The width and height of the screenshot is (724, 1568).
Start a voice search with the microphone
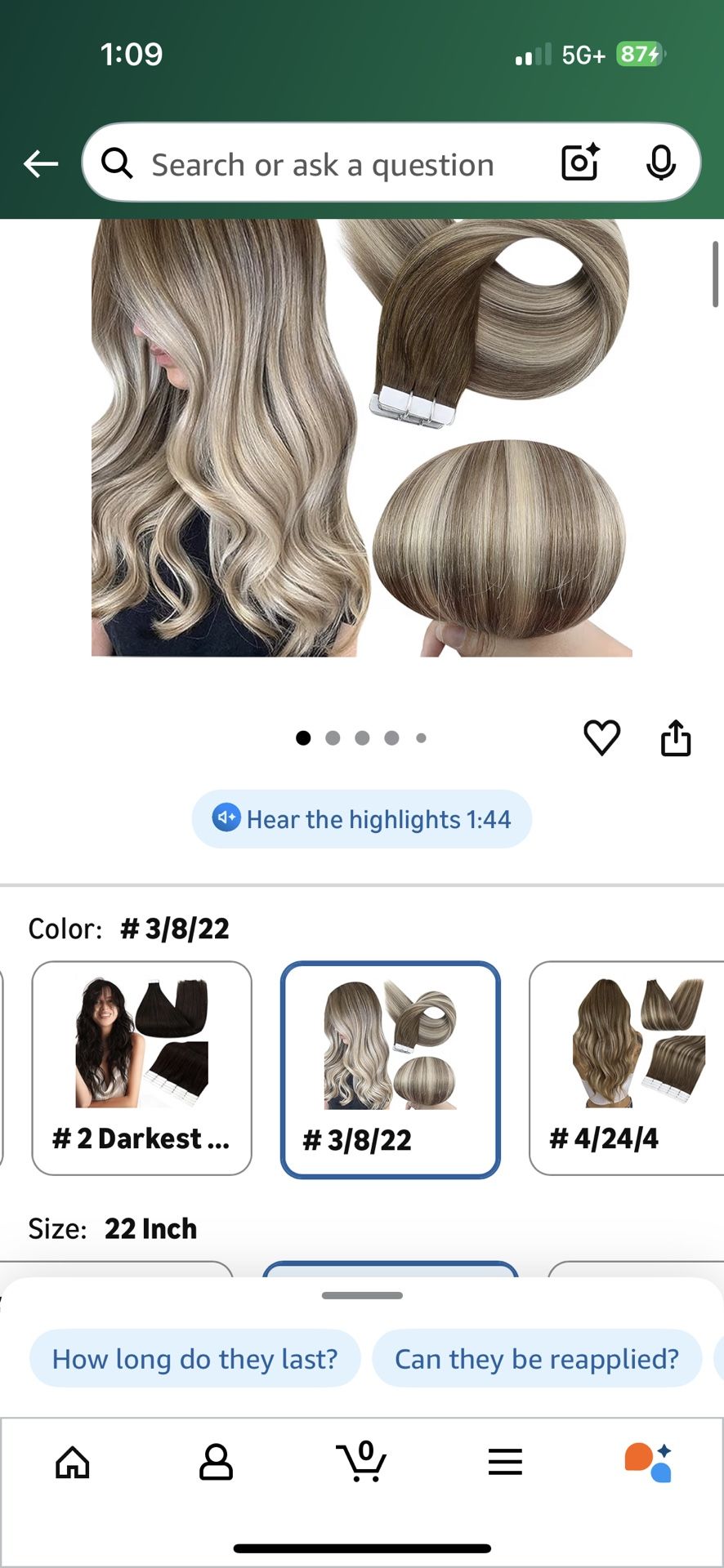tap(662, 163)
